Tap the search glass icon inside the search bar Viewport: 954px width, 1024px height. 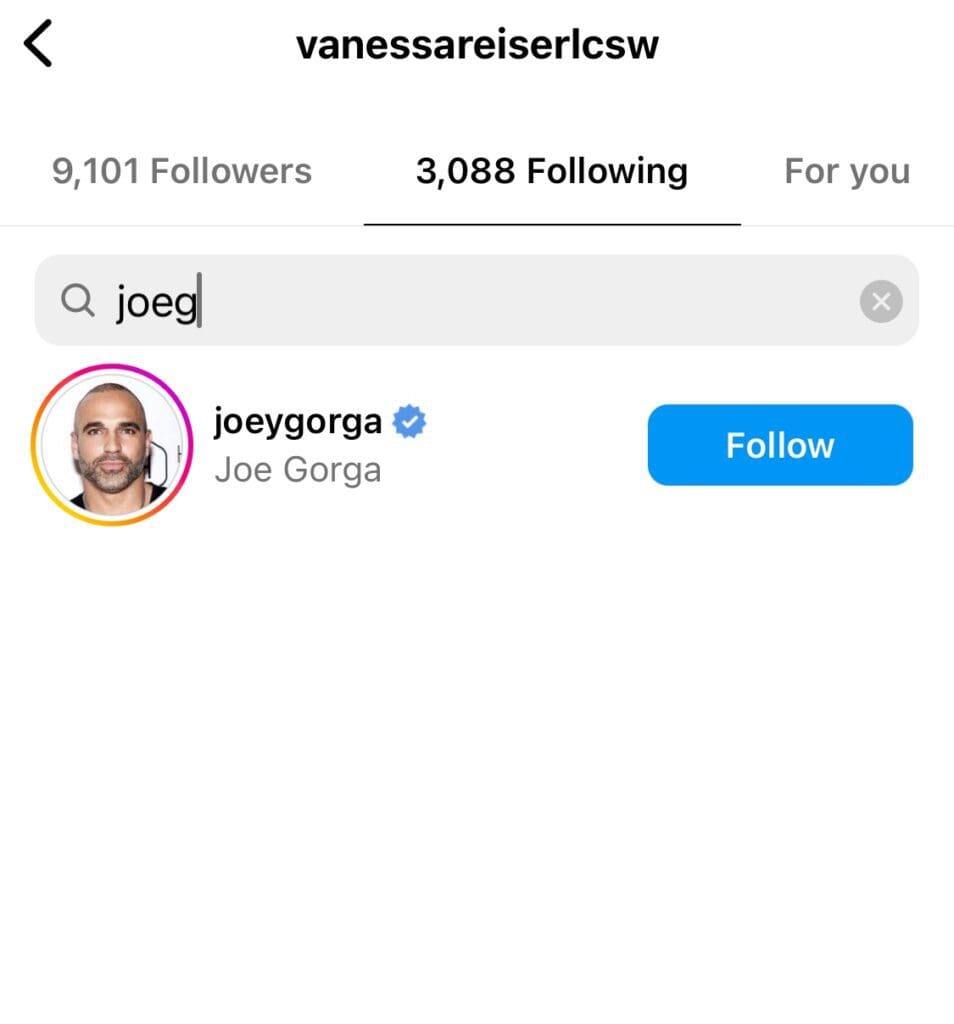point(78,301)
